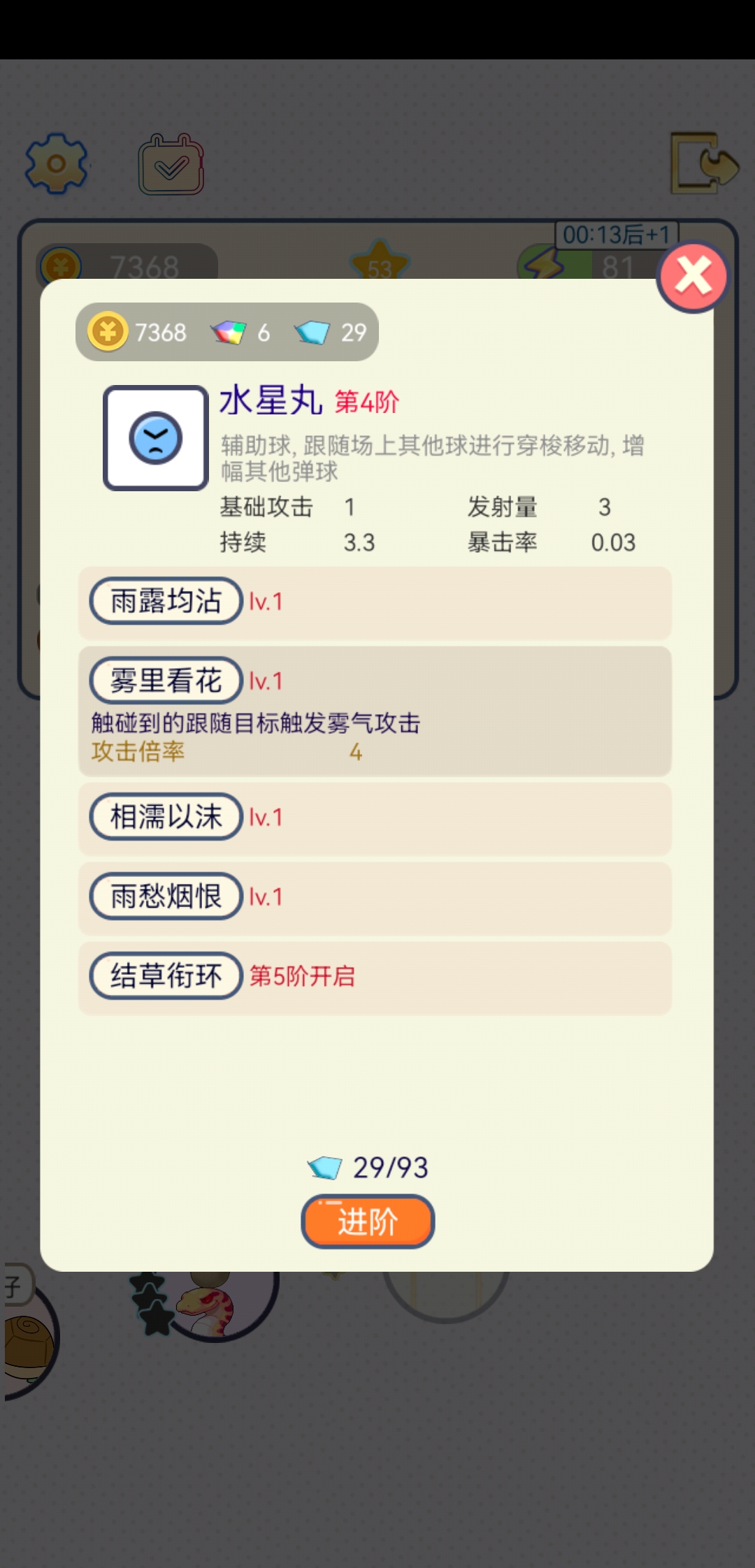Tap the energy progress bar showing 81
The height and width of the screenshot is (1568, 755).
(x=615, y=265)
